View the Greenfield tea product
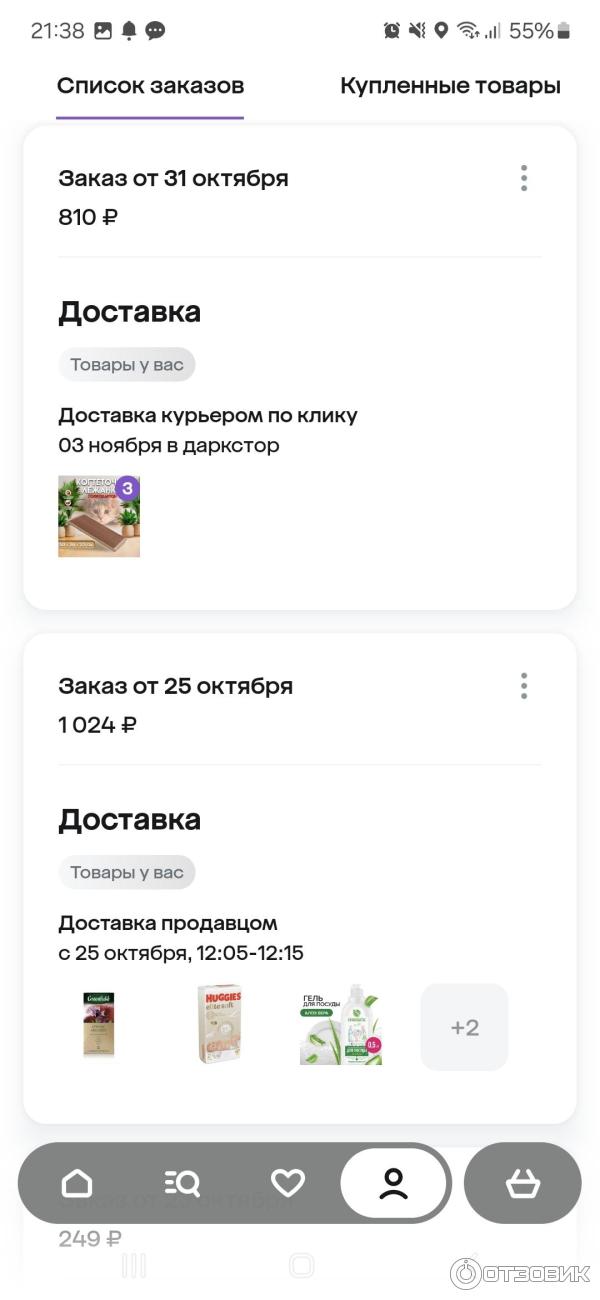The height and width of the screenshot is (1300, 600). tap(99, 1025)
